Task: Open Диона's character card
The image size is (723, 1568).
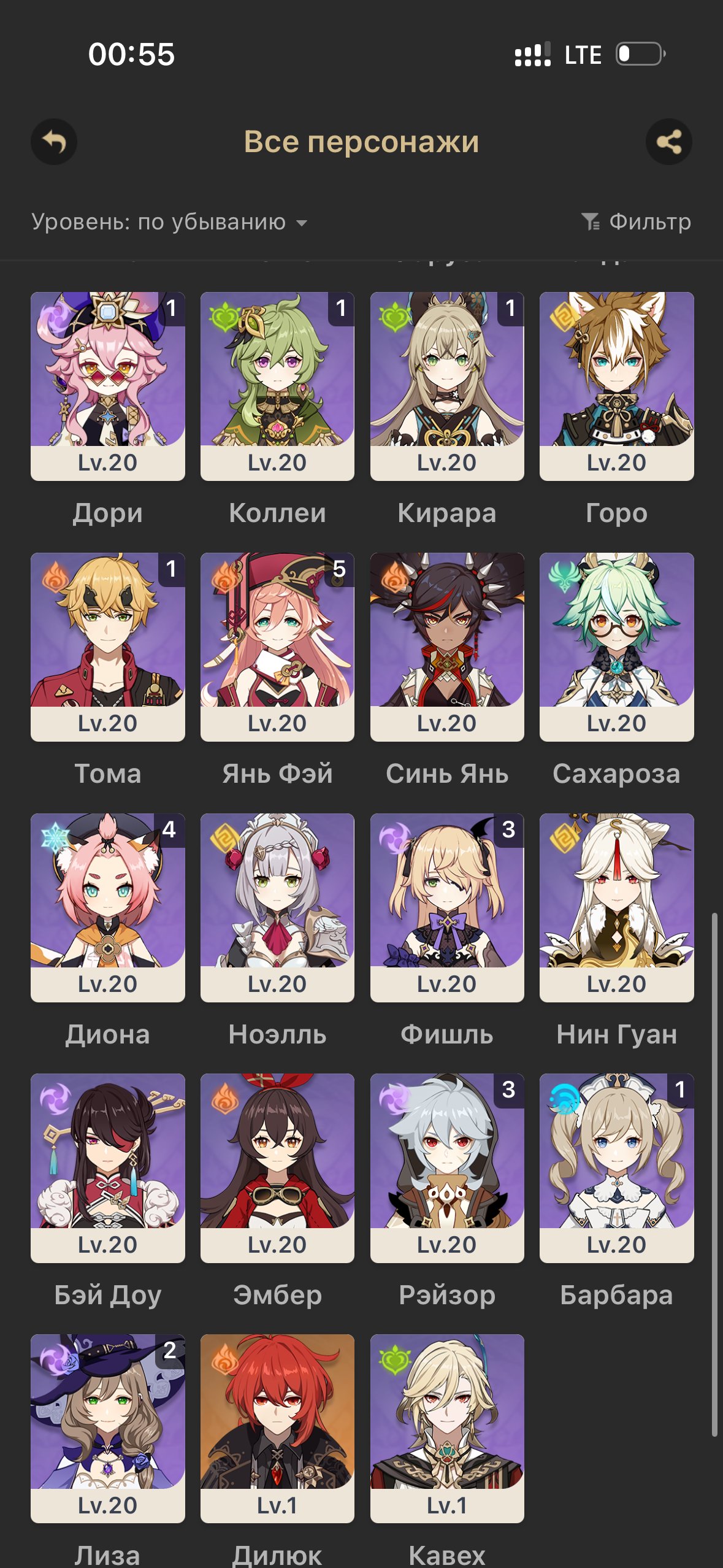Action: coord(108,907)
